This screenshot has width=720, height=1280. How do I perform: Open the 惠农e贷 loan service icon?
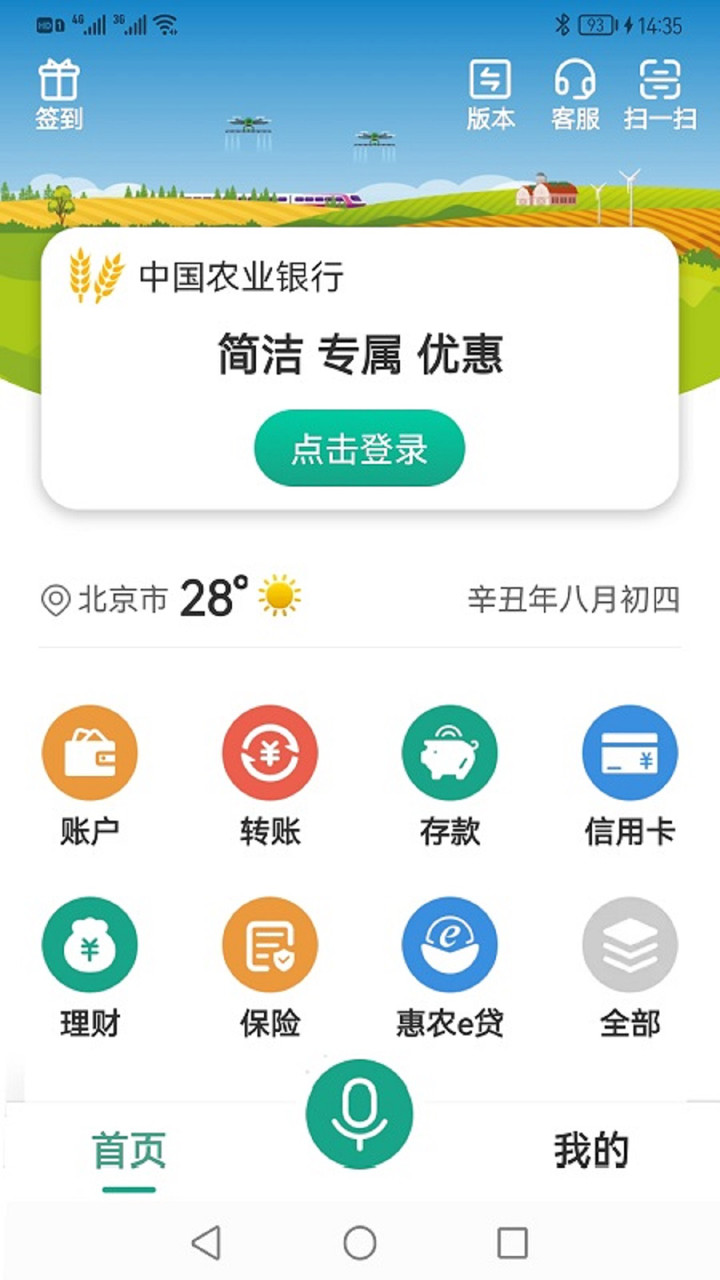tap(449, 943)
